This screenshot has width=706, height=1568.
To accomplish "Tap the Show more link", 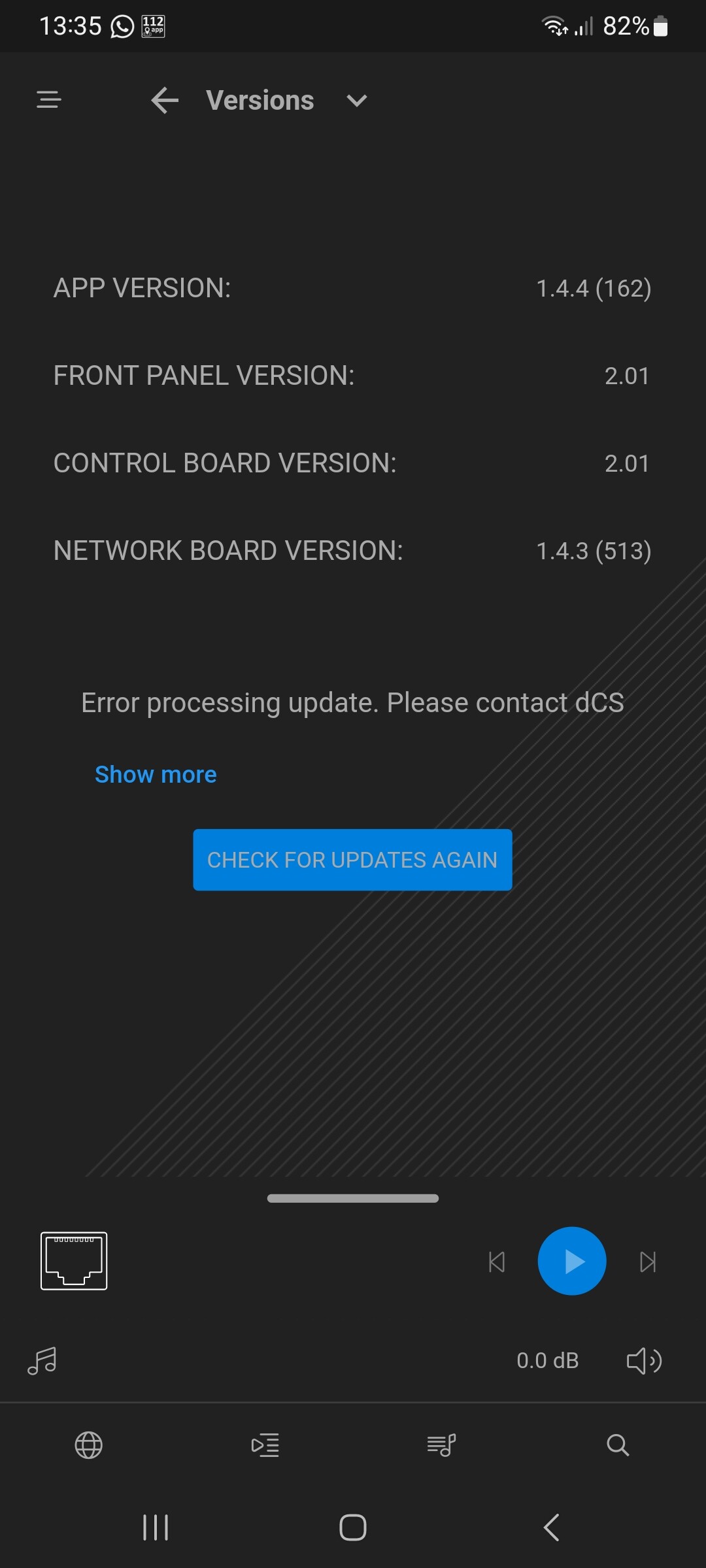I will click(x=156, y=774).
